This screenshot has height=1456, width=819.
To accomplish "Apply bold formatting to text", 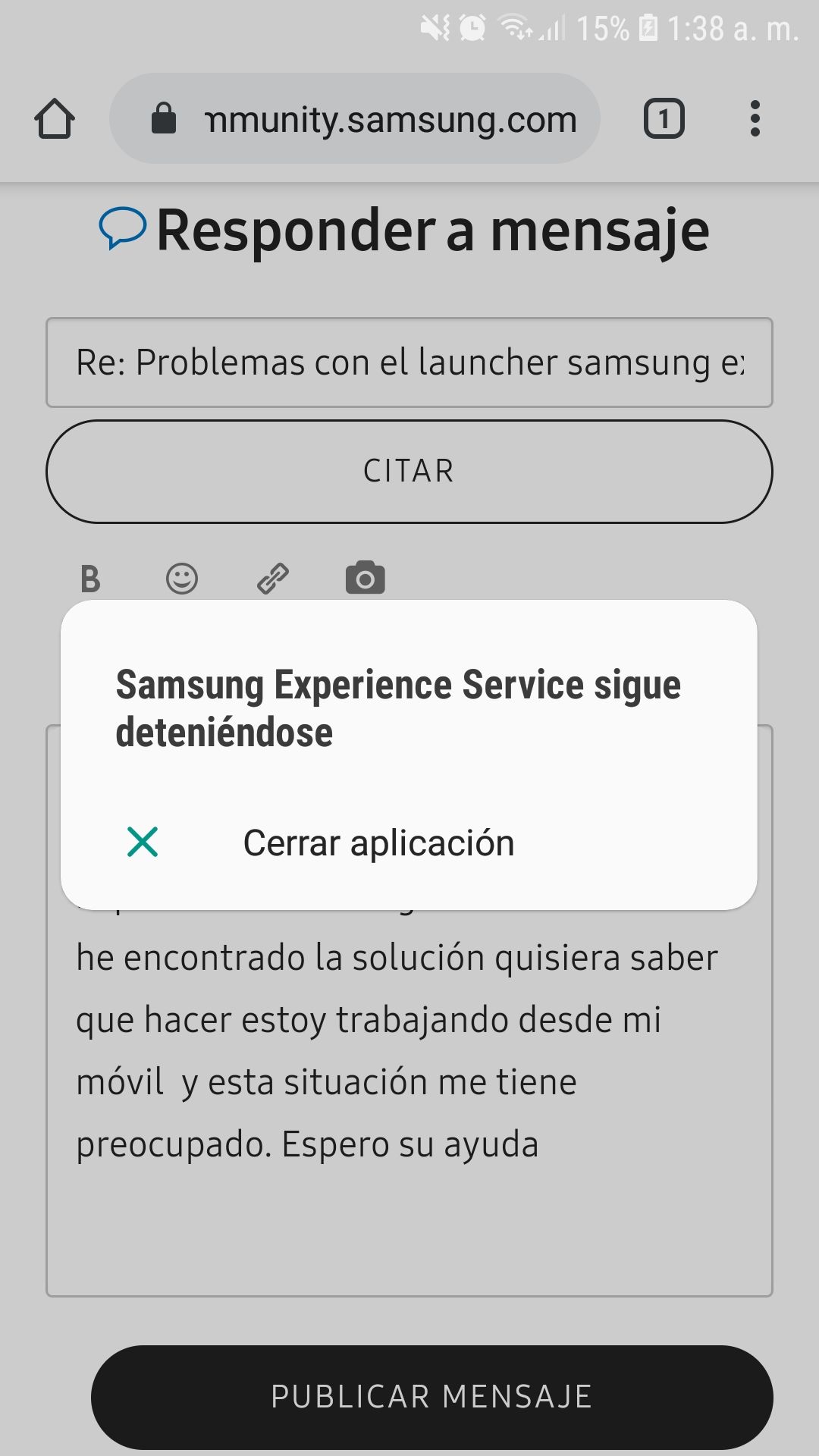I will [x=90, y=579].
